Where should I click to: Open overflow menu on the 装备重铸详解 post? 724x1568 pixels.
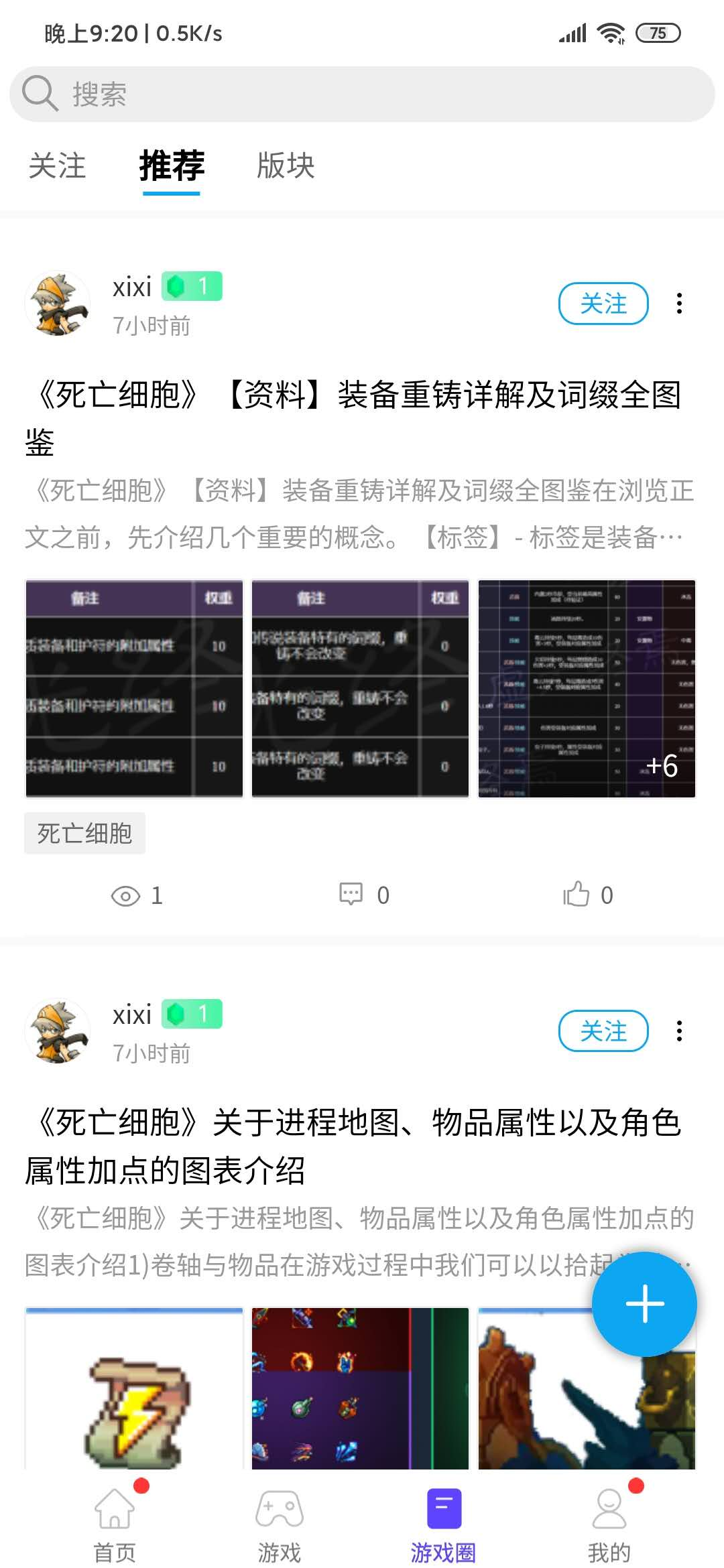[x=679, y=304]
